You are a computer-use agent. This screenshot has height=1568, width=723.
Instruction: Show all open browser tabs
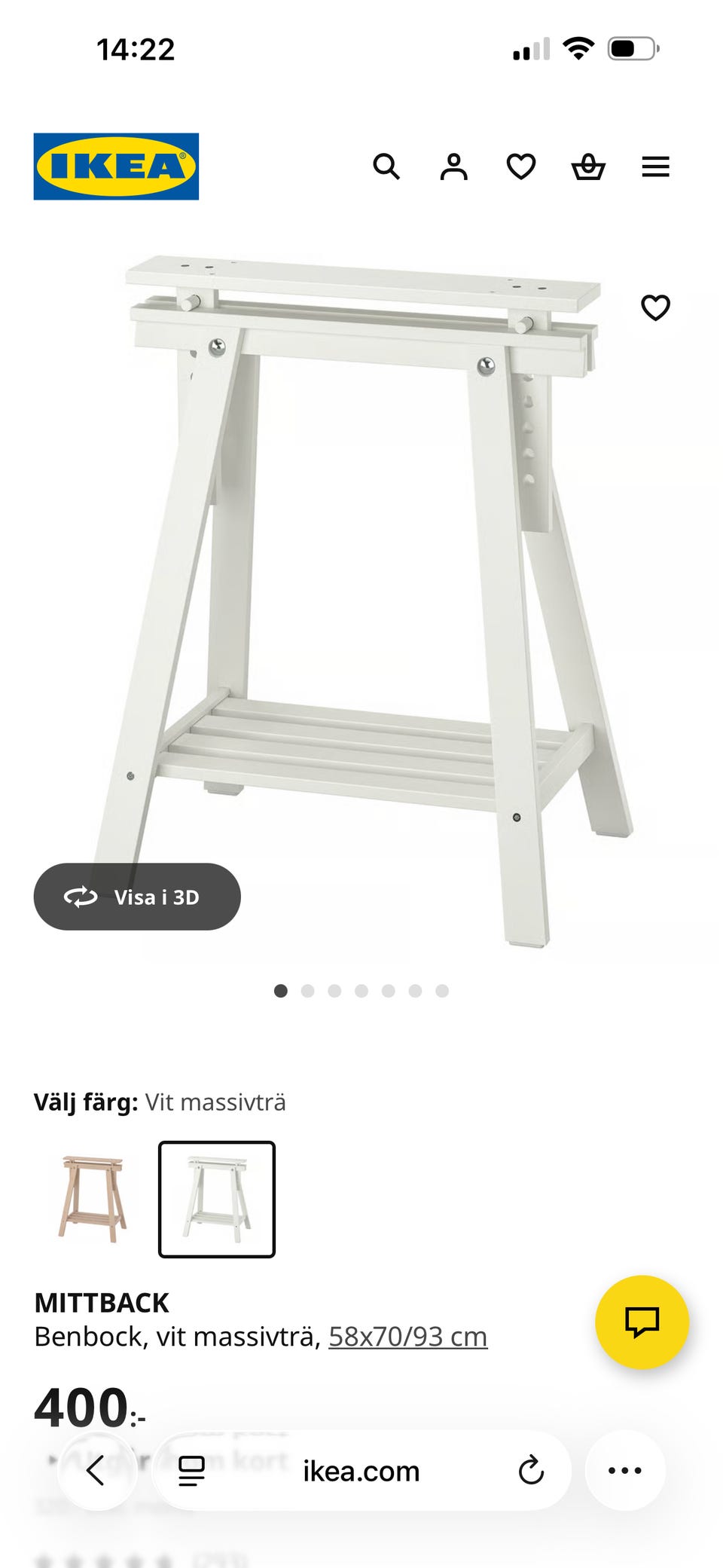pyautogui.click(x=191, y=1471)
